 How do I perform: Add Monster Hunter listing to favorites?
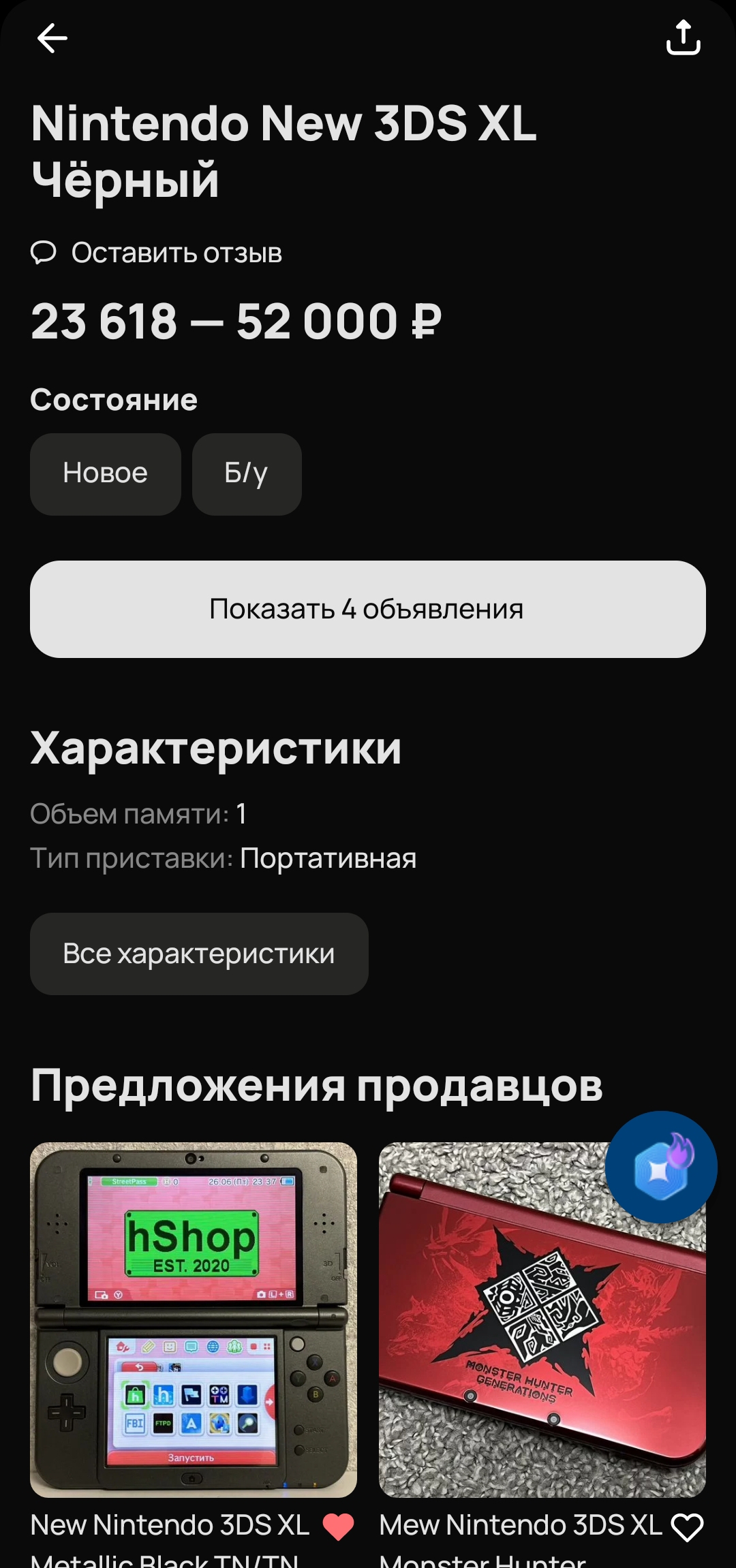pos(687,1526)
